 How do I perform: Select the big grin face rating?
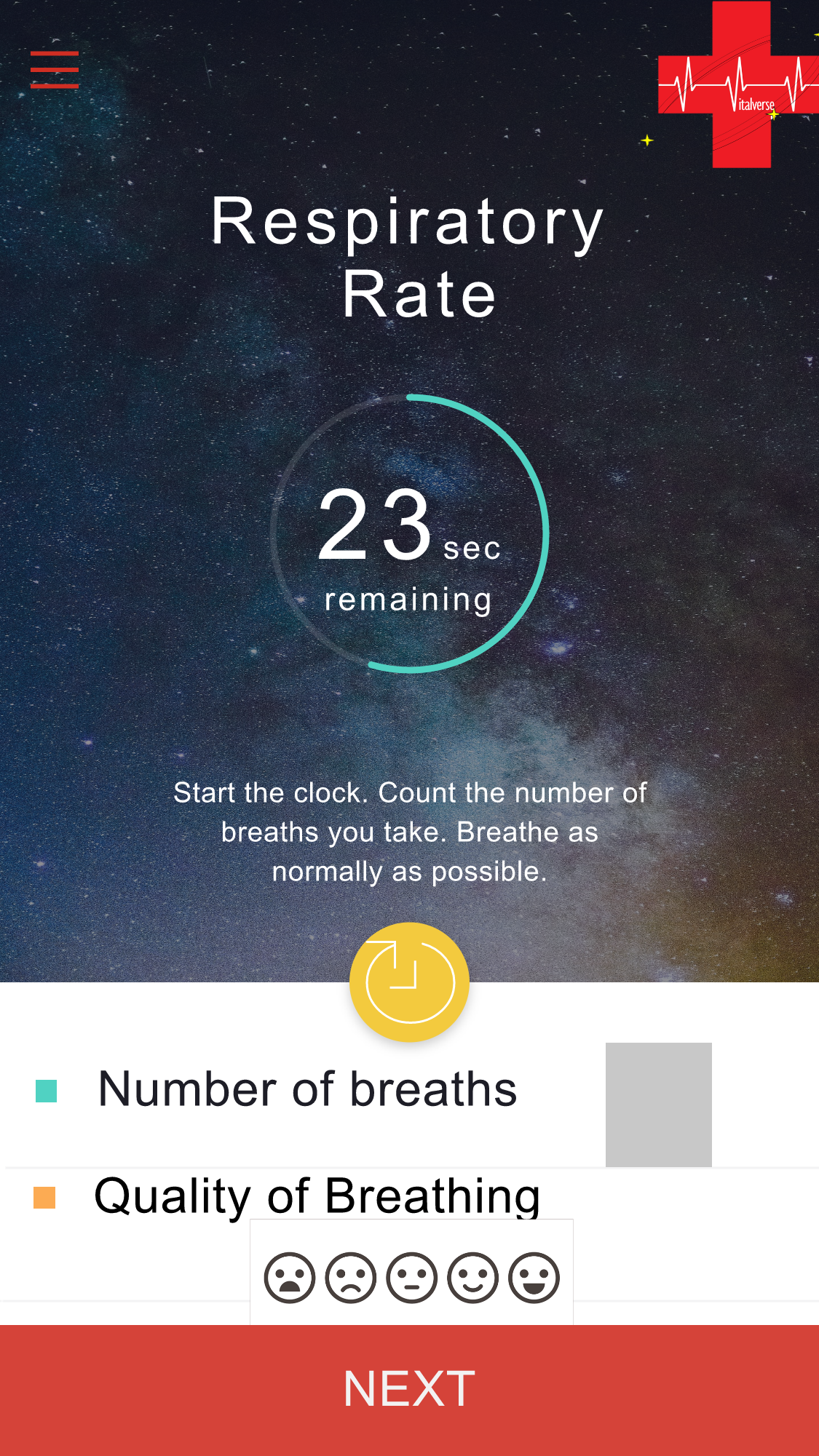[x=534, y=1278]
